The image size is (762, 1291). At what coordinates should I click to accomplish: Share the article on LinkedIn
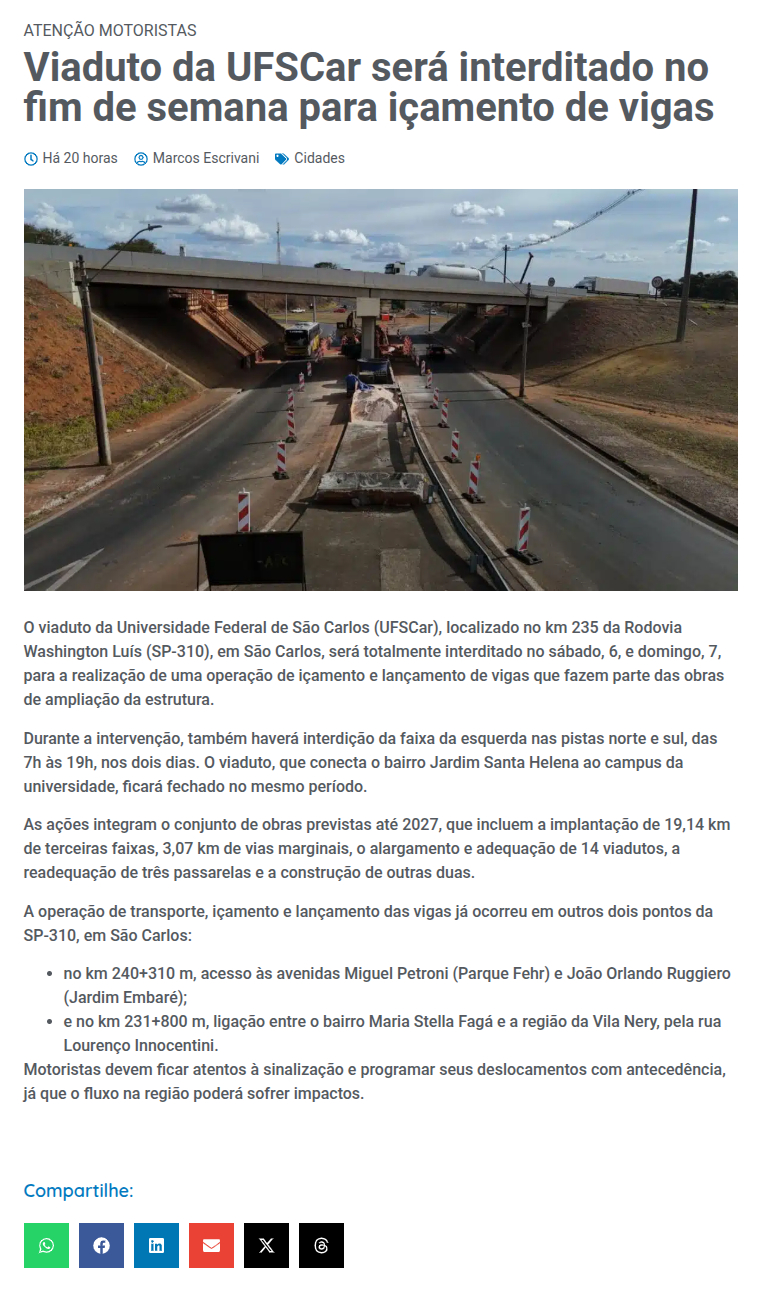tap(156, 1245)
